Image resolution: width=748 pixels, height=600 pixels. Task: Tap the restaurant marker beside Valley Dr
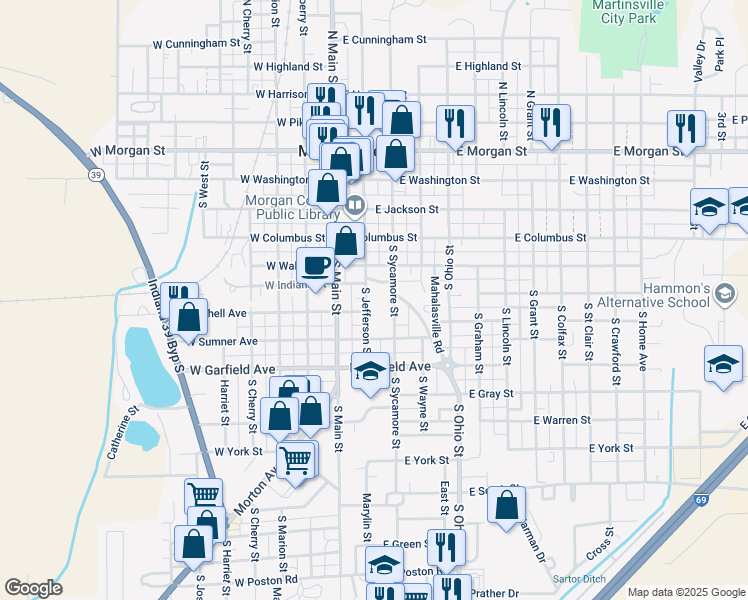point(686,129)
